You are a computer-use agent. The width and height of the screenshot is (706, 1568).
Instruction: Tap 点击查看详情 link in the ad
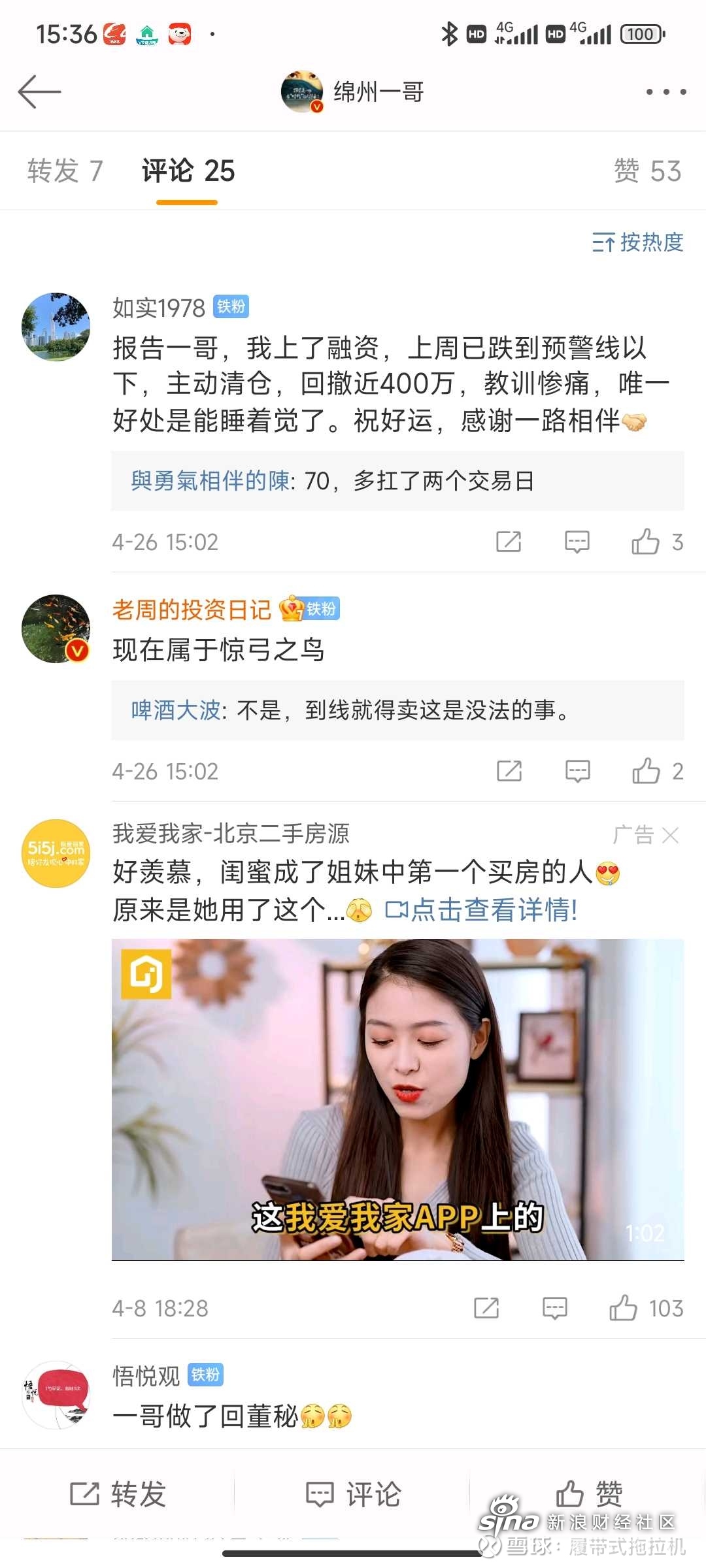[x=482, y=909]
